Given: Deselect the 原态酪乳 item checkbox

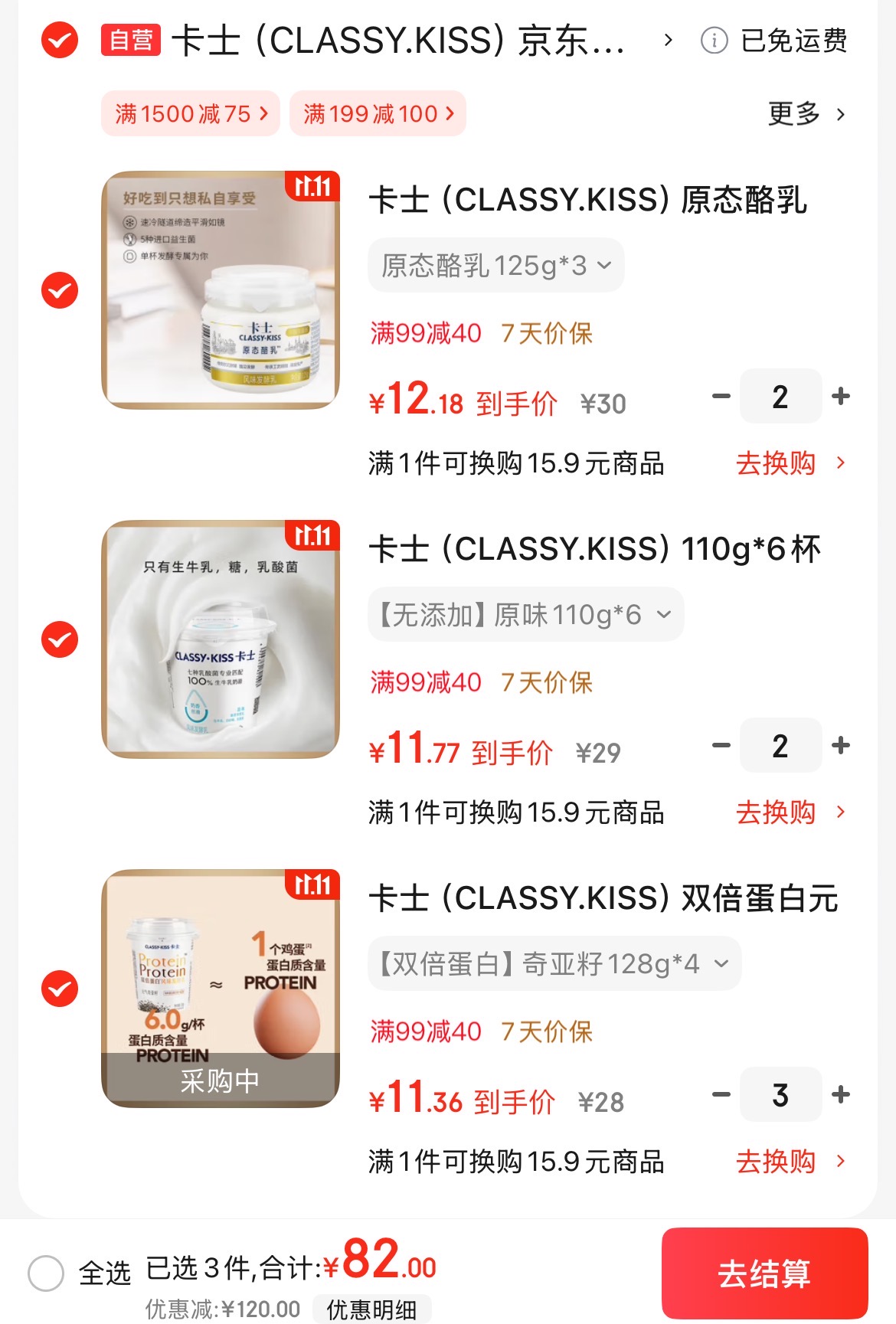Looking at the screenshot, I should coord(60,290).
